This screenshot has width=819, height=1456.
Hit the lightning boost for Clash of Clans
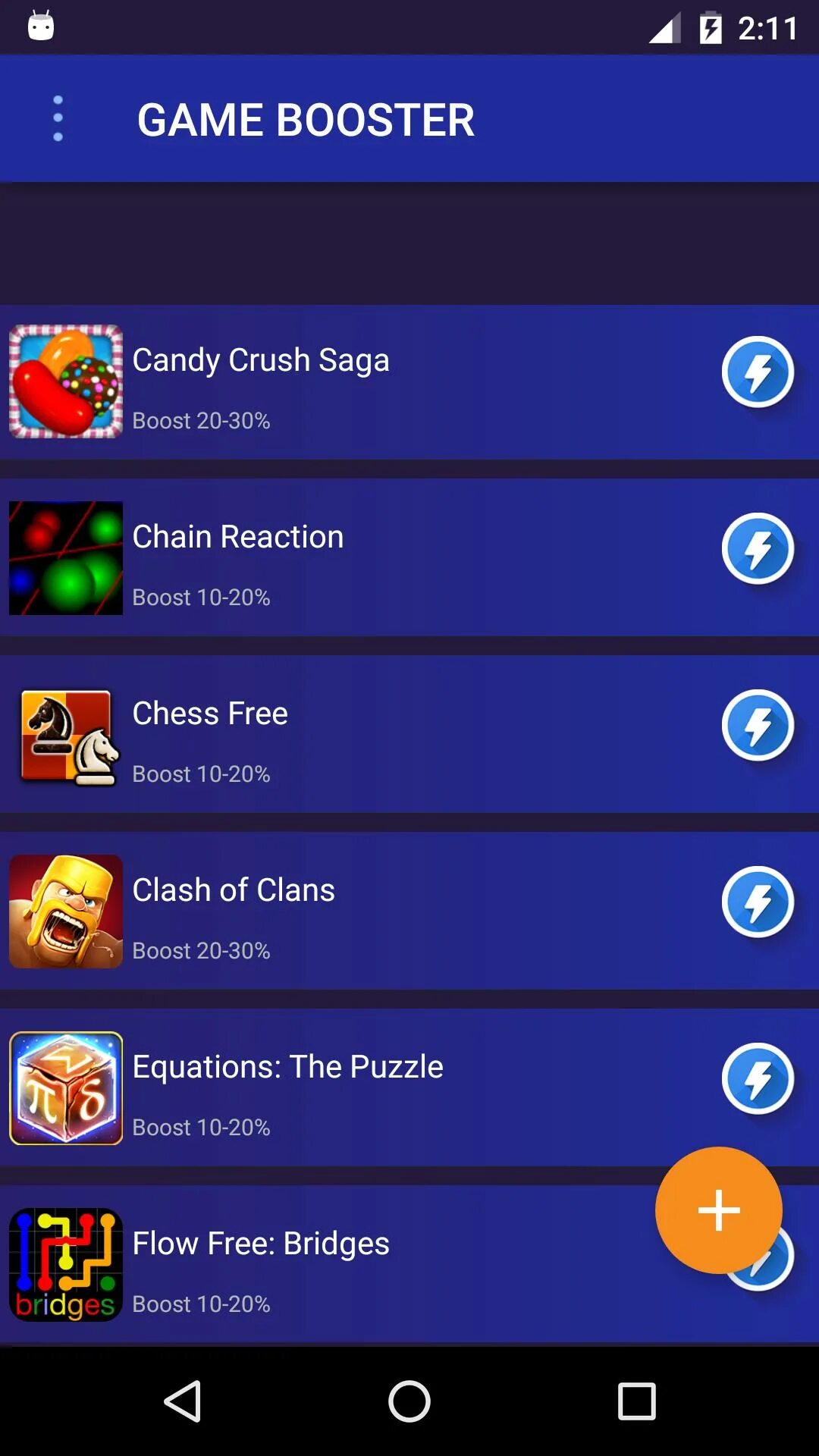click(757, 902)
